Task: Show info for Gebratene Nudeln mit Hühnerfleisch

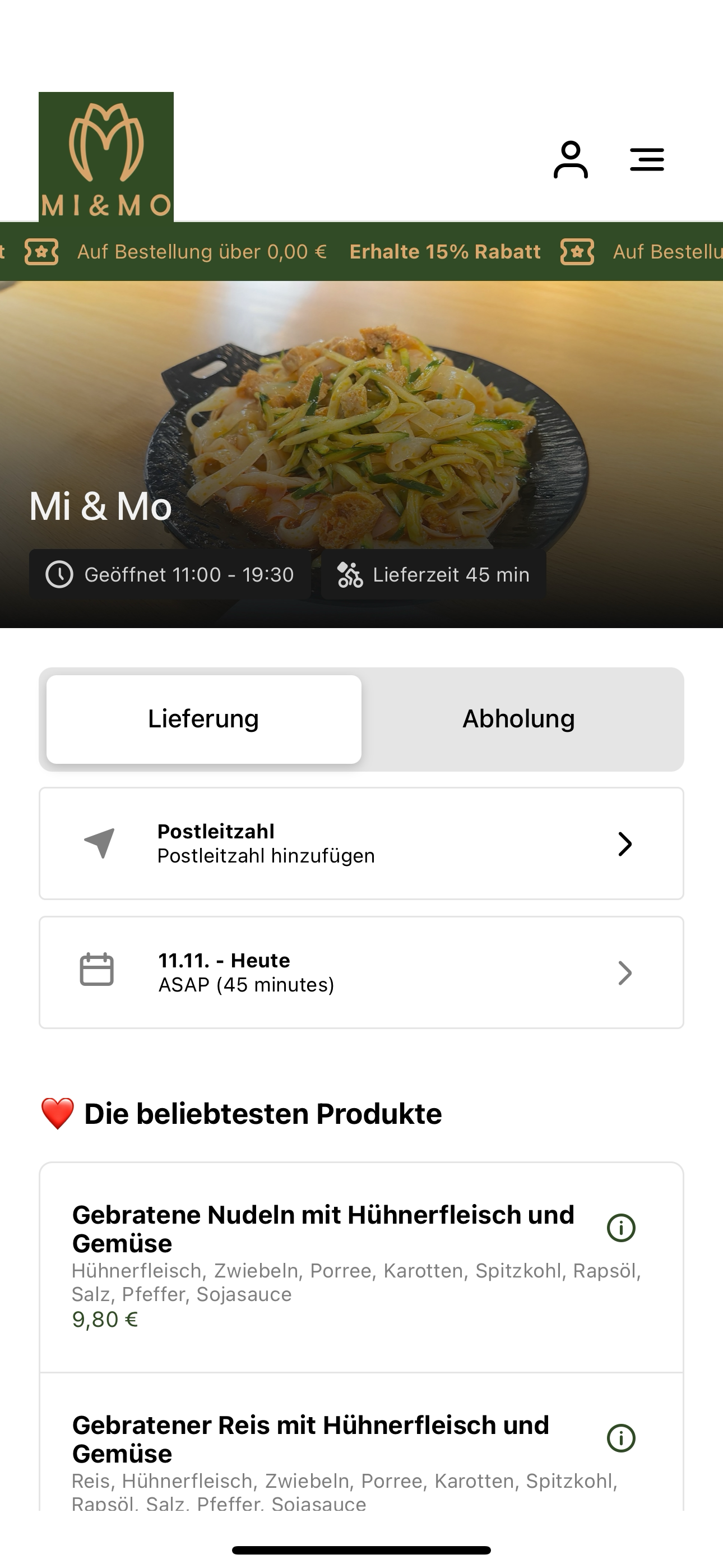Action: (621, 1227)
